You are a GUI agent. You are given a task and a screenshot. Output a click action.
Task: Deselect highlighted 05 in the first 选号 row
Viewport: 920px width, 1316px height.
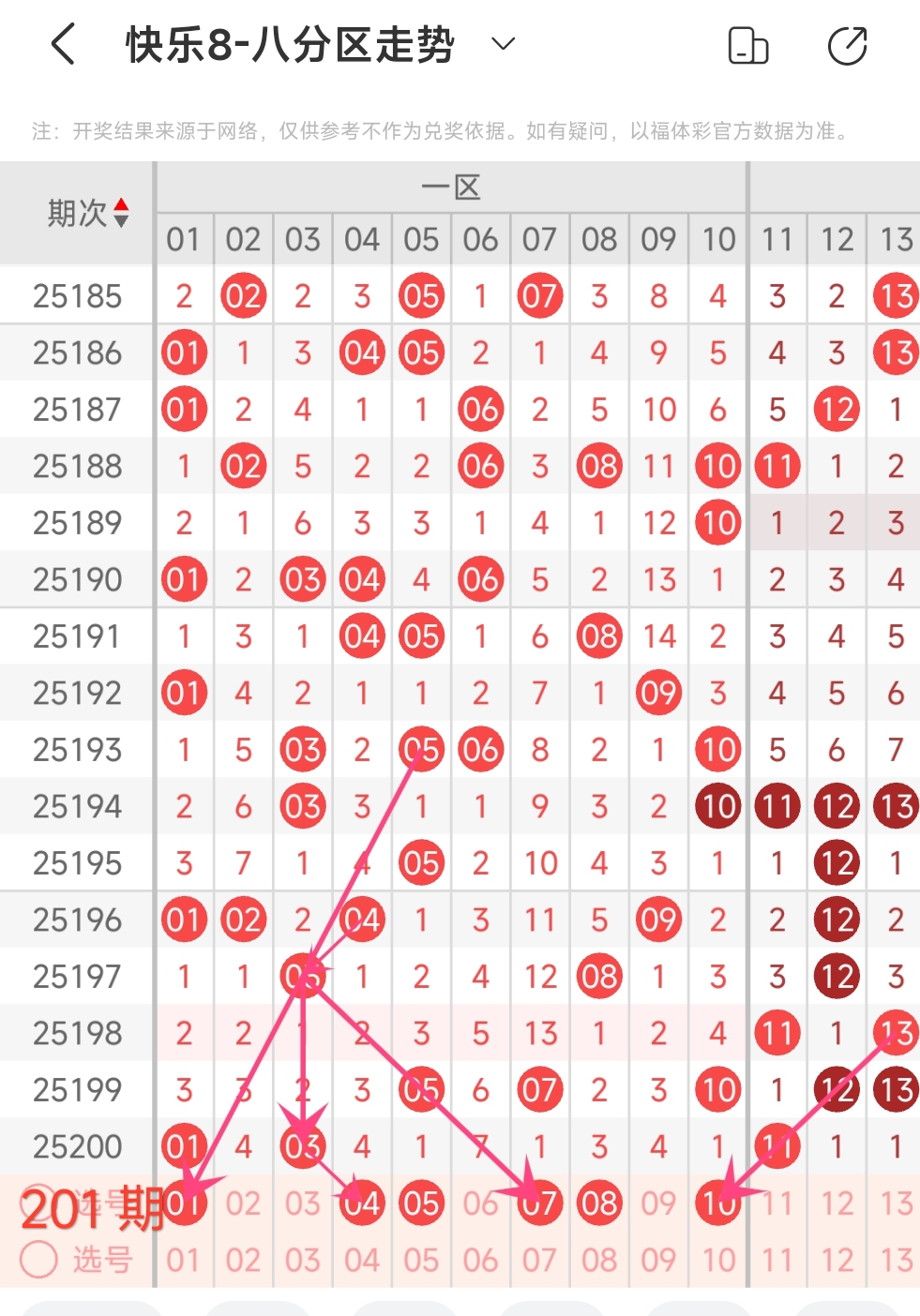click(x=421, y=1204)
